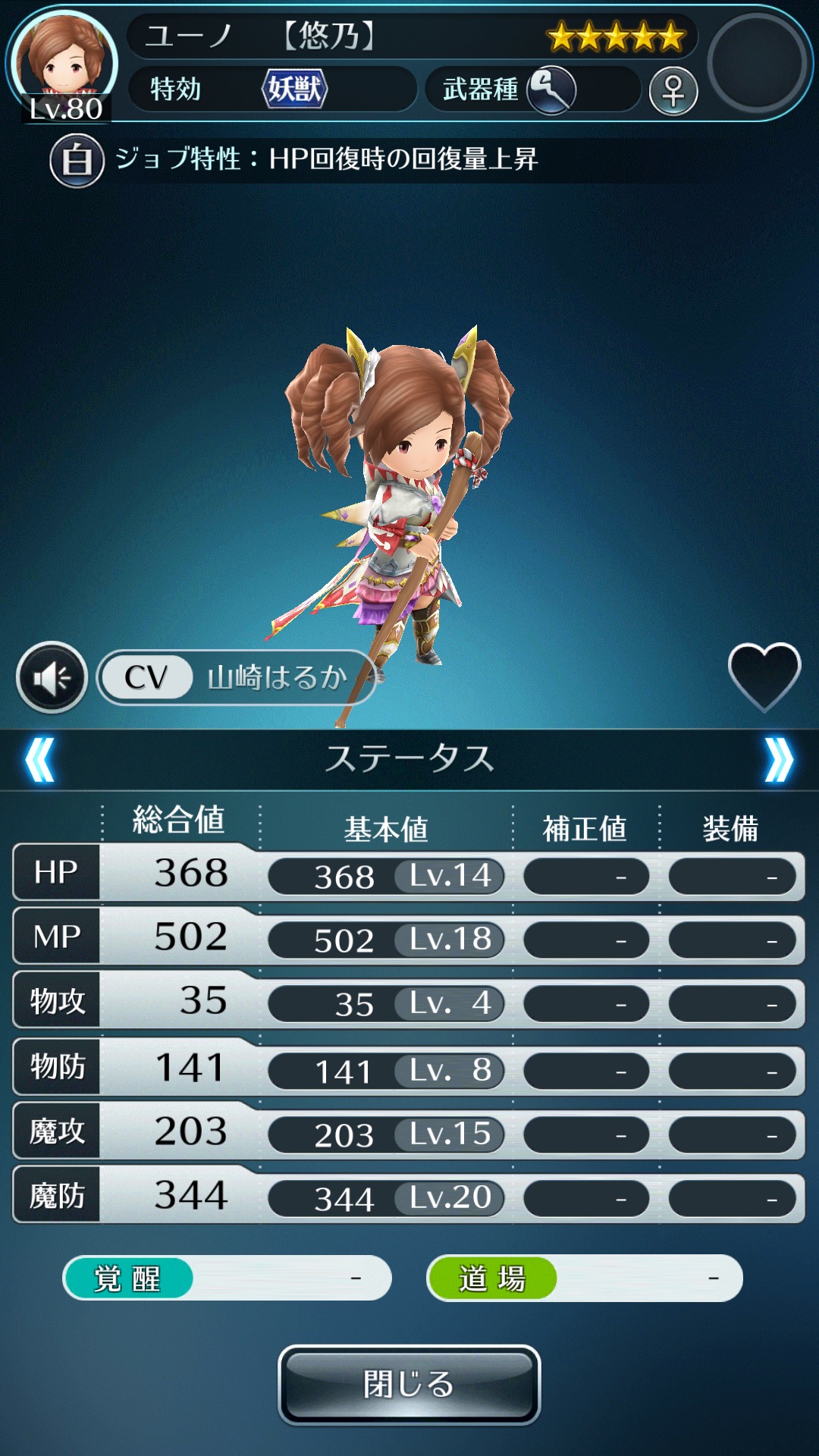Screen dimensions: 819x1456
Task: Go to the previous status page arrow
Action: [39, 759]
